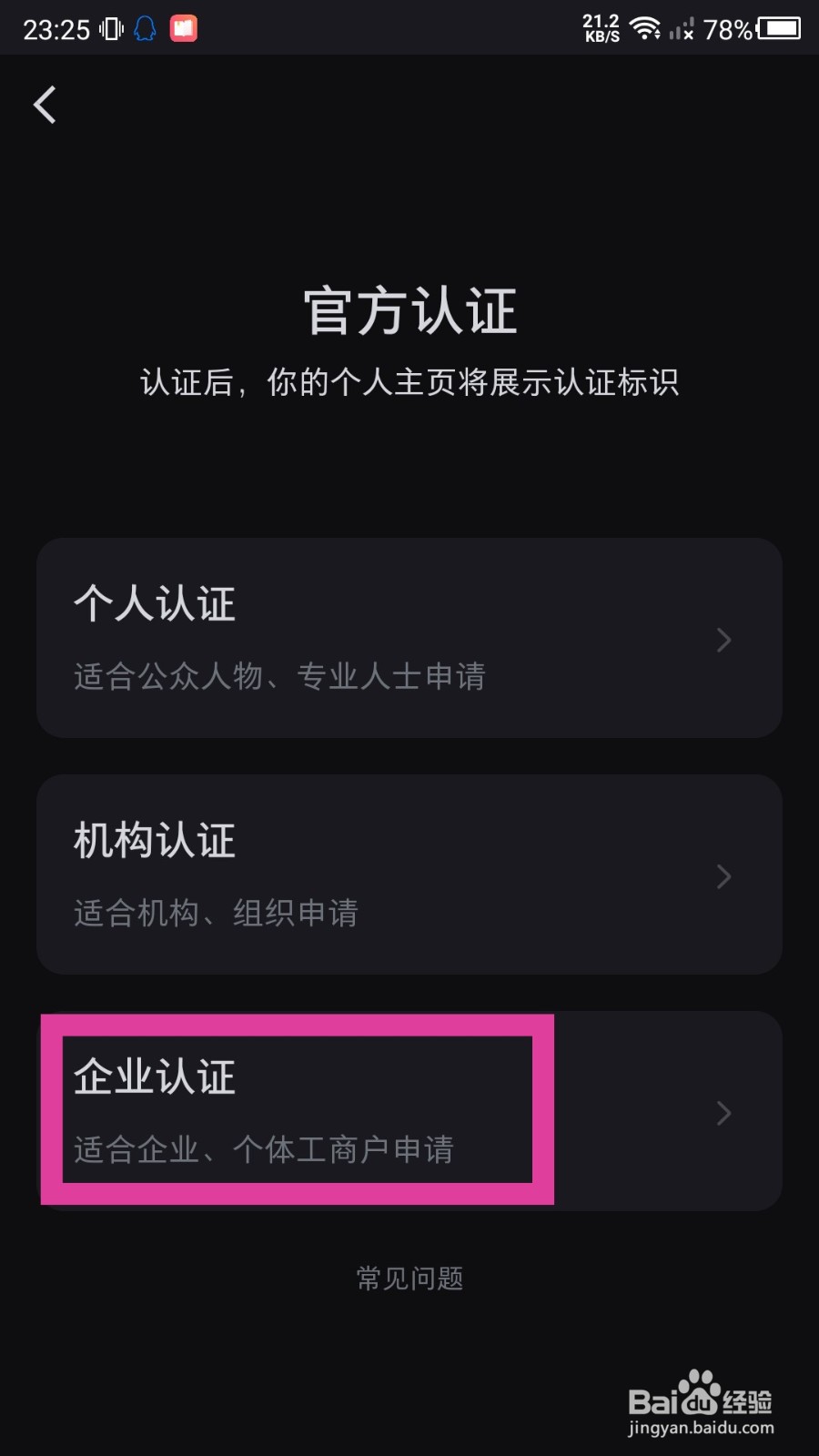Tap the back arrow at top left
The image size is (819, 1456).
[44, 104]
